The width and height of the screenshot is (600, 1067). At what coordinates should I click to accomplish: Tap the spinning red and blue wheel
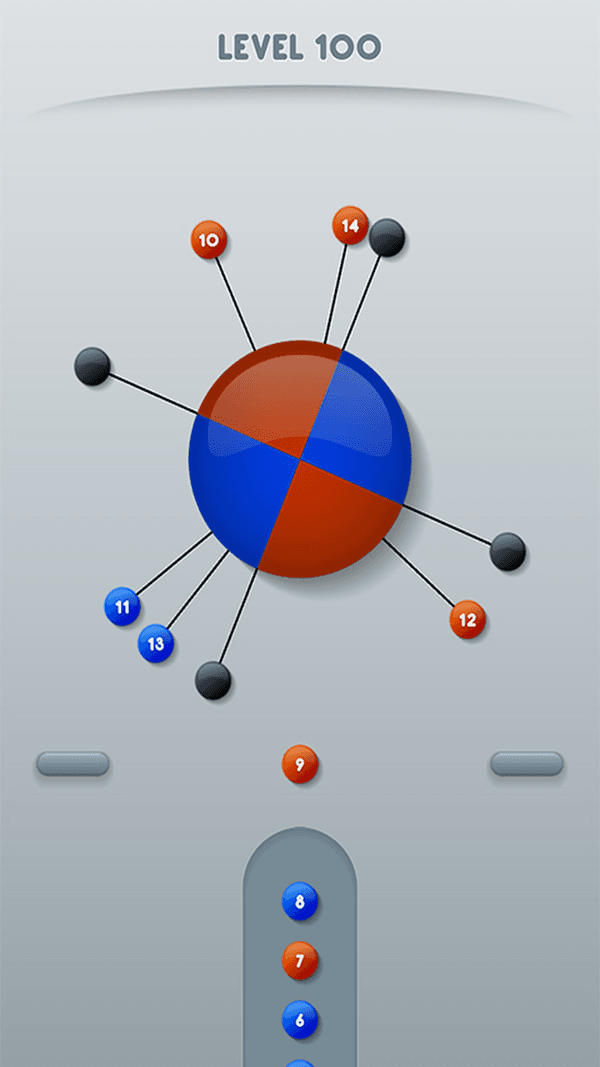click(x=300, y=460)
